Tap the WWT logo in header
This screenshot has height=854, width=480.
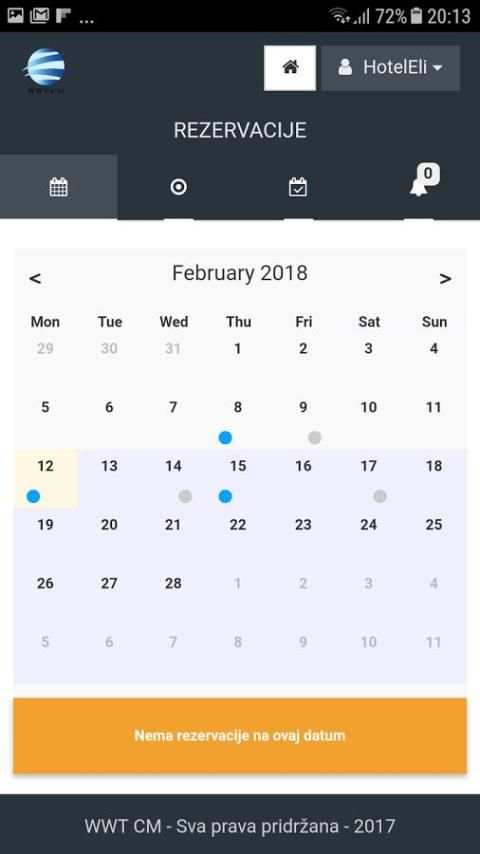pyautogui.click(x=45, y=70)
